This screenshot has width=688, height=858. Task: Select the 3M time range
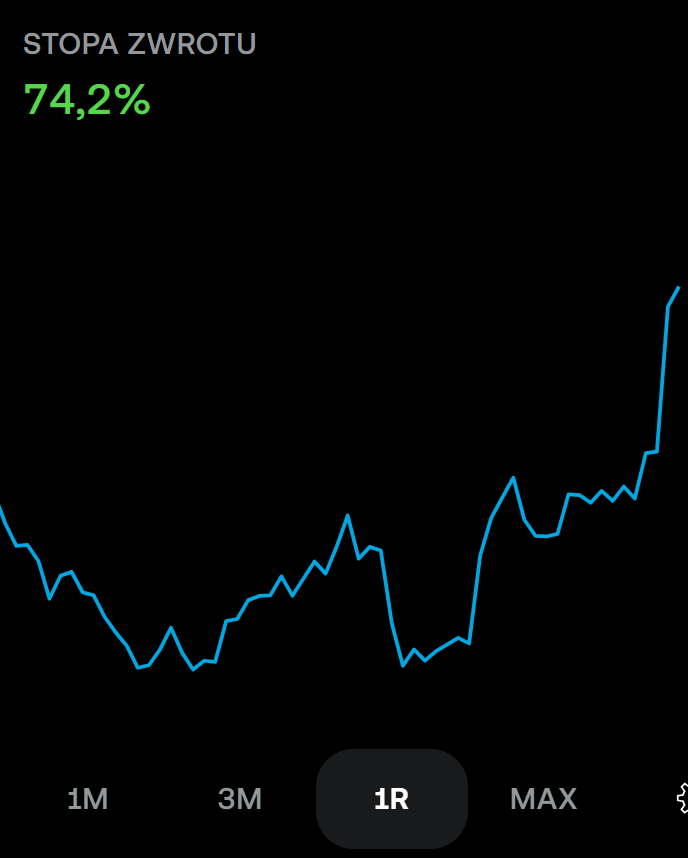pyautogui.click(x=240, y=799)
